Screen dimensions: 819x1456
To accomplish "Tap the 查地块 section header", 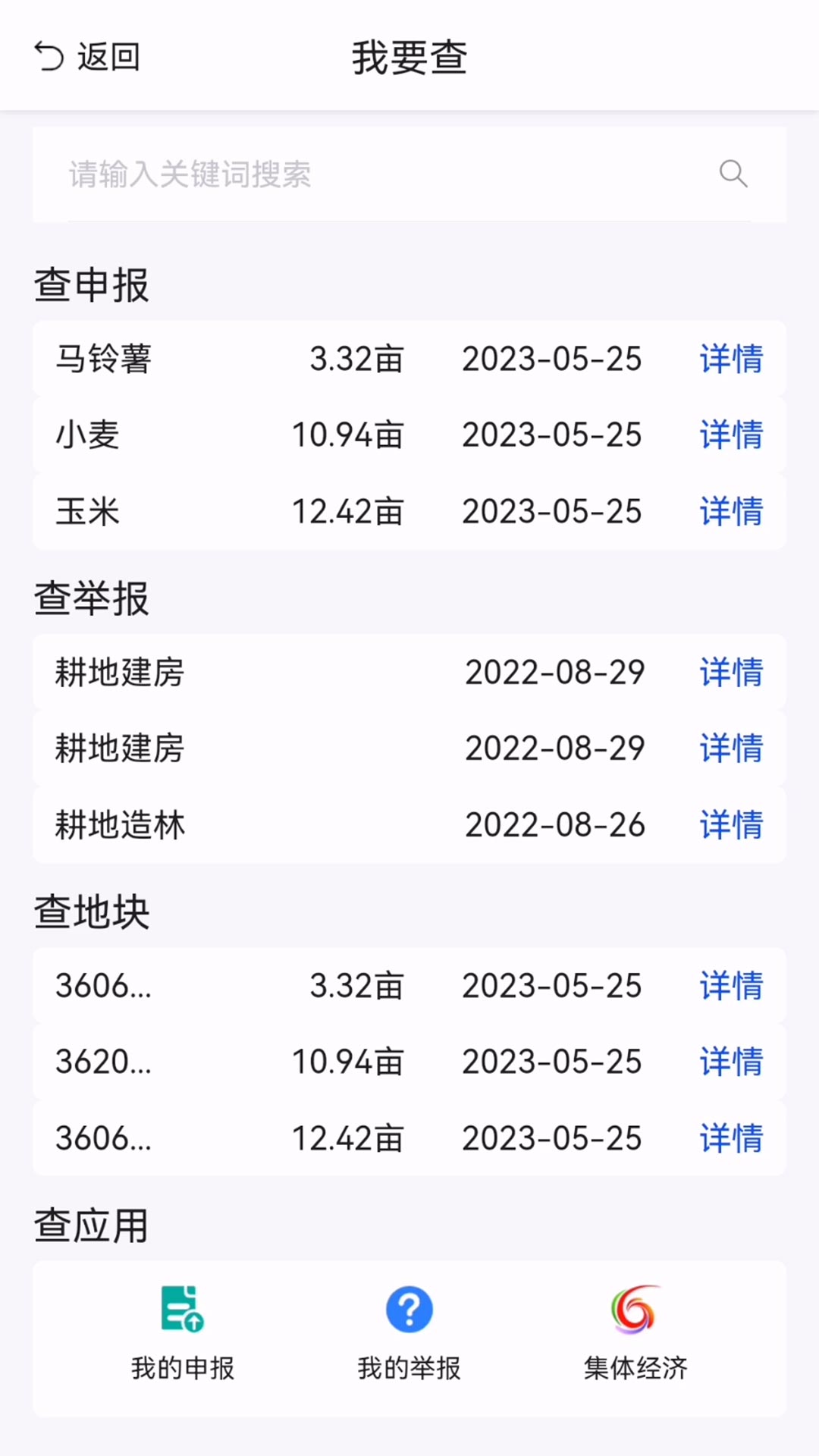I will click(91, 912).
